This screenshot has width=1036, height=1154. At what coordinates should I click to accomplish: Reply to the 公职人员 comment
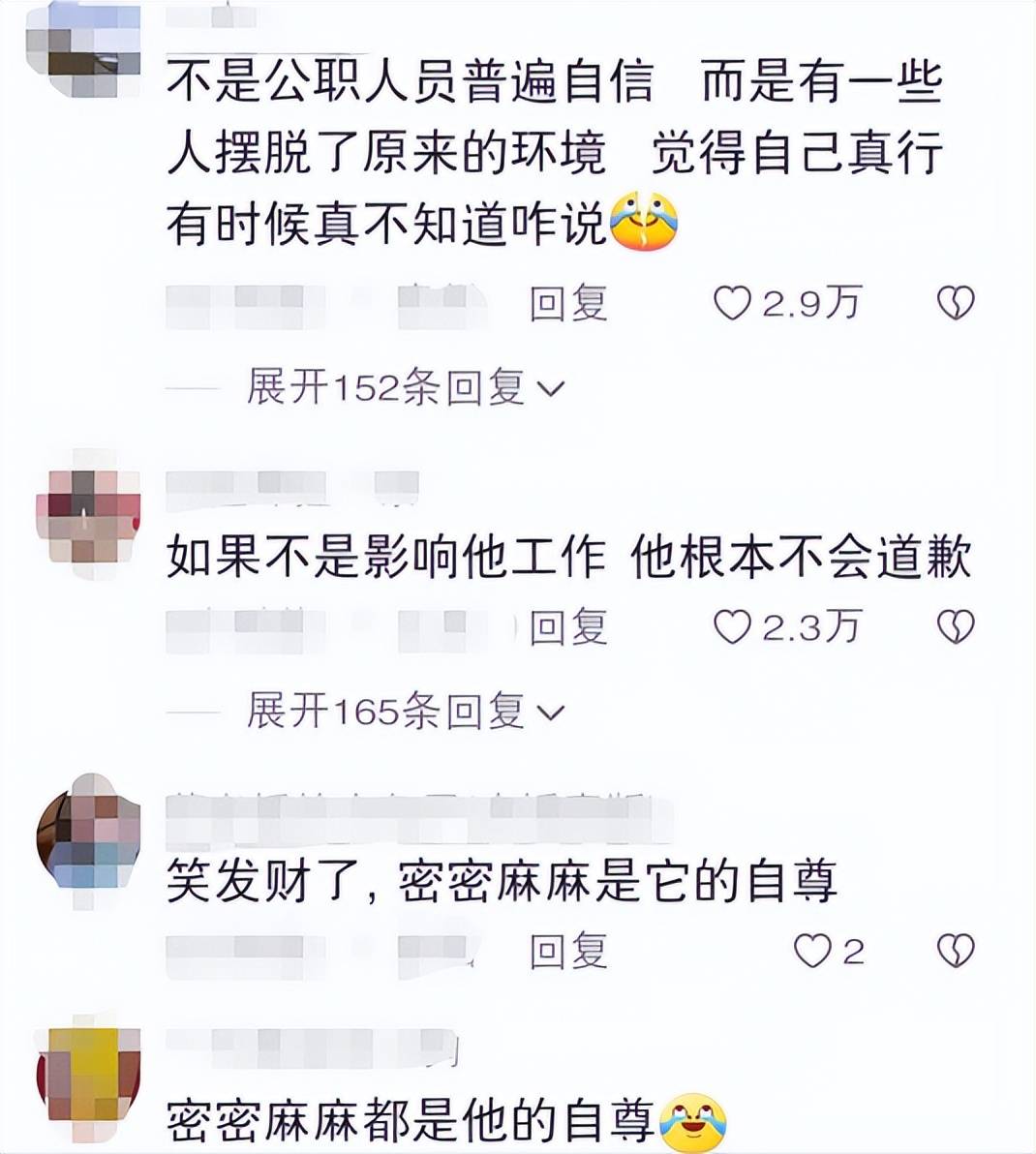(568, 304)
